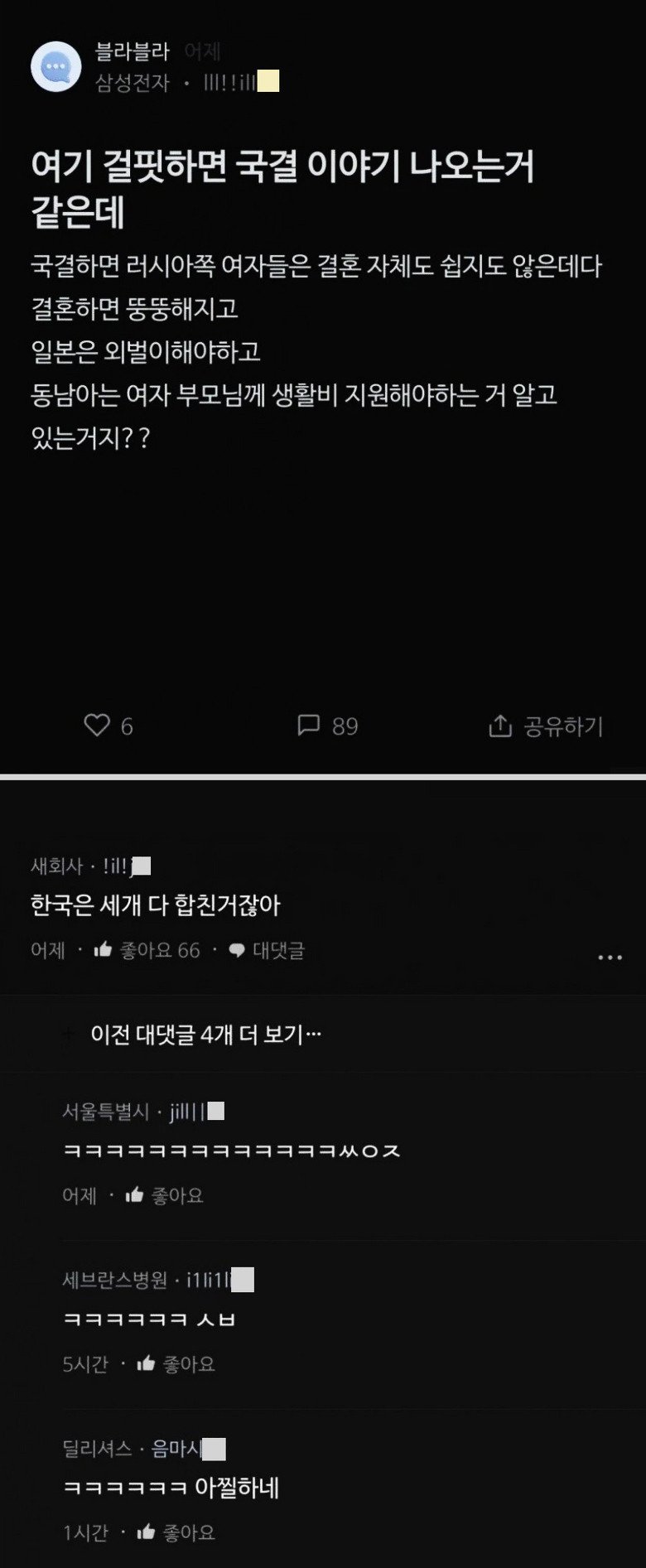Expand 이전 대댓글 4개 더 보기
Image resolution: width=646 pixels, height=1568 pixels.
click(205, 1035)
